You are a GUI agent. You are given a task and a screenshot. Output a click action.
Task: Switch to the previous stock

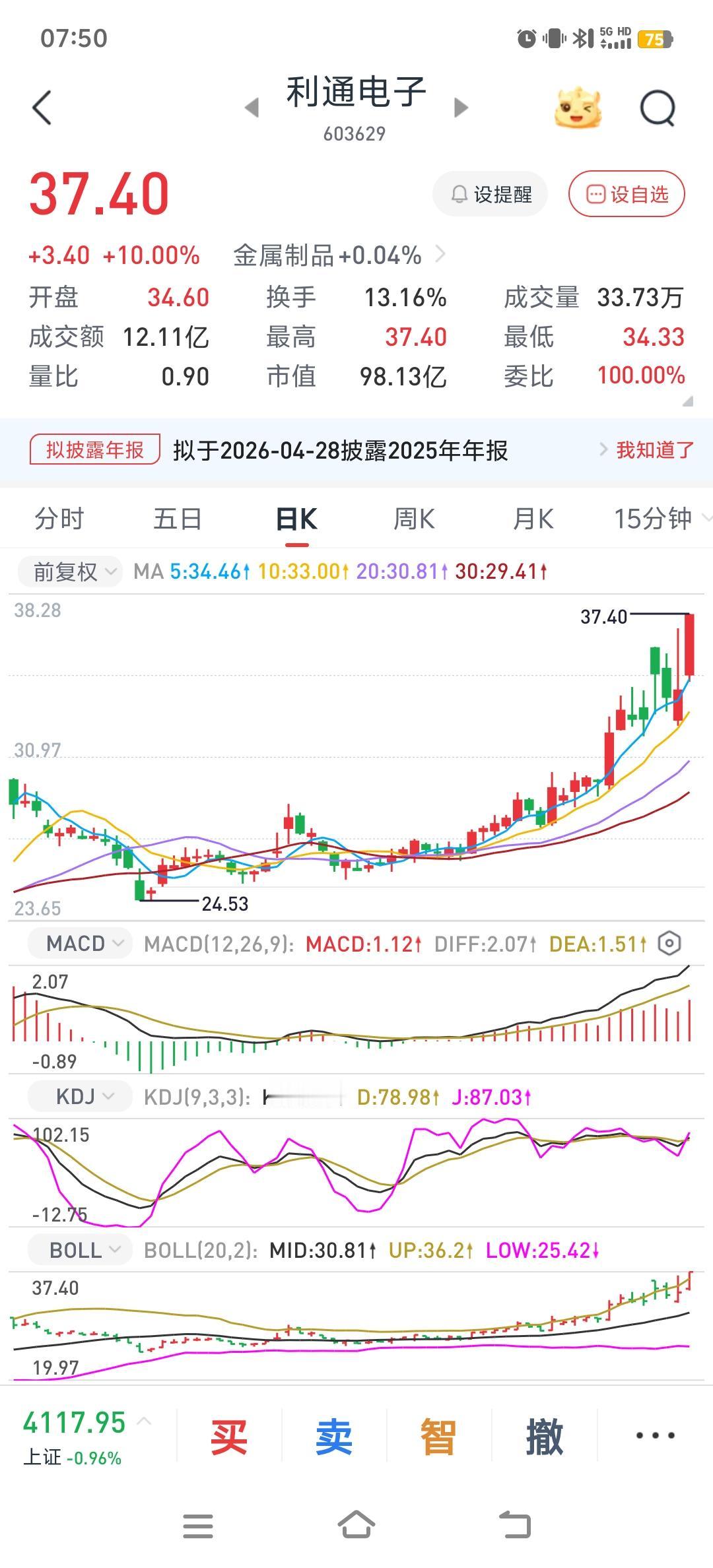[252, 108]
